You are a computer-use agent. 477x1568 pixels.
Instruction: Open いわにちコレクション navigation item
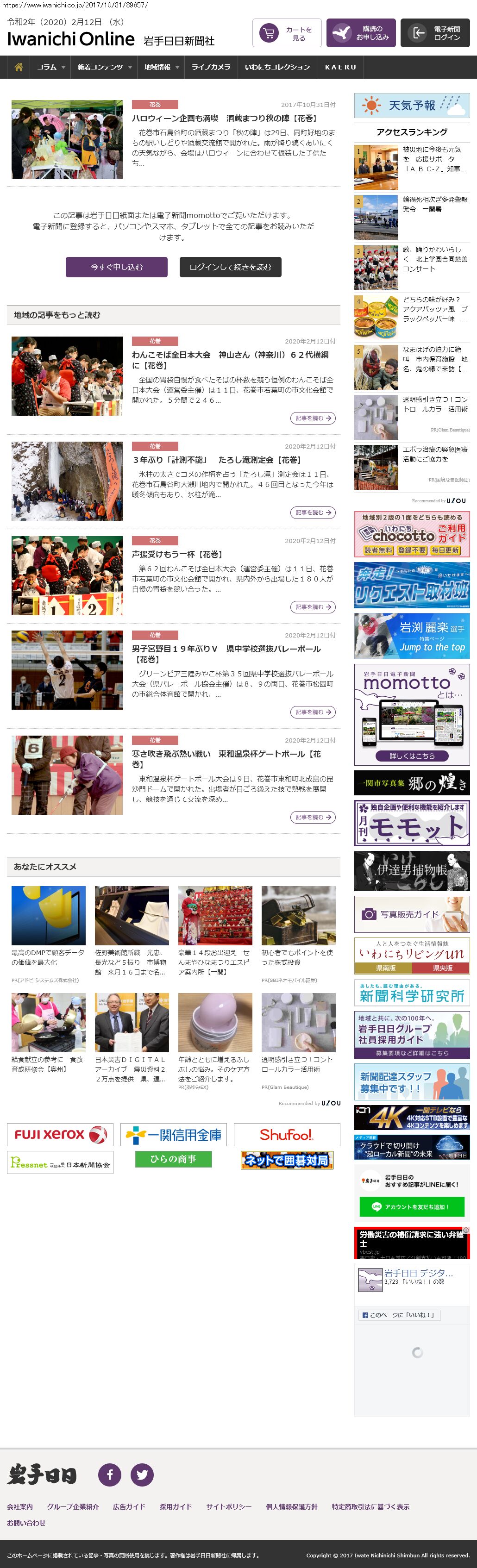[277, 67]
